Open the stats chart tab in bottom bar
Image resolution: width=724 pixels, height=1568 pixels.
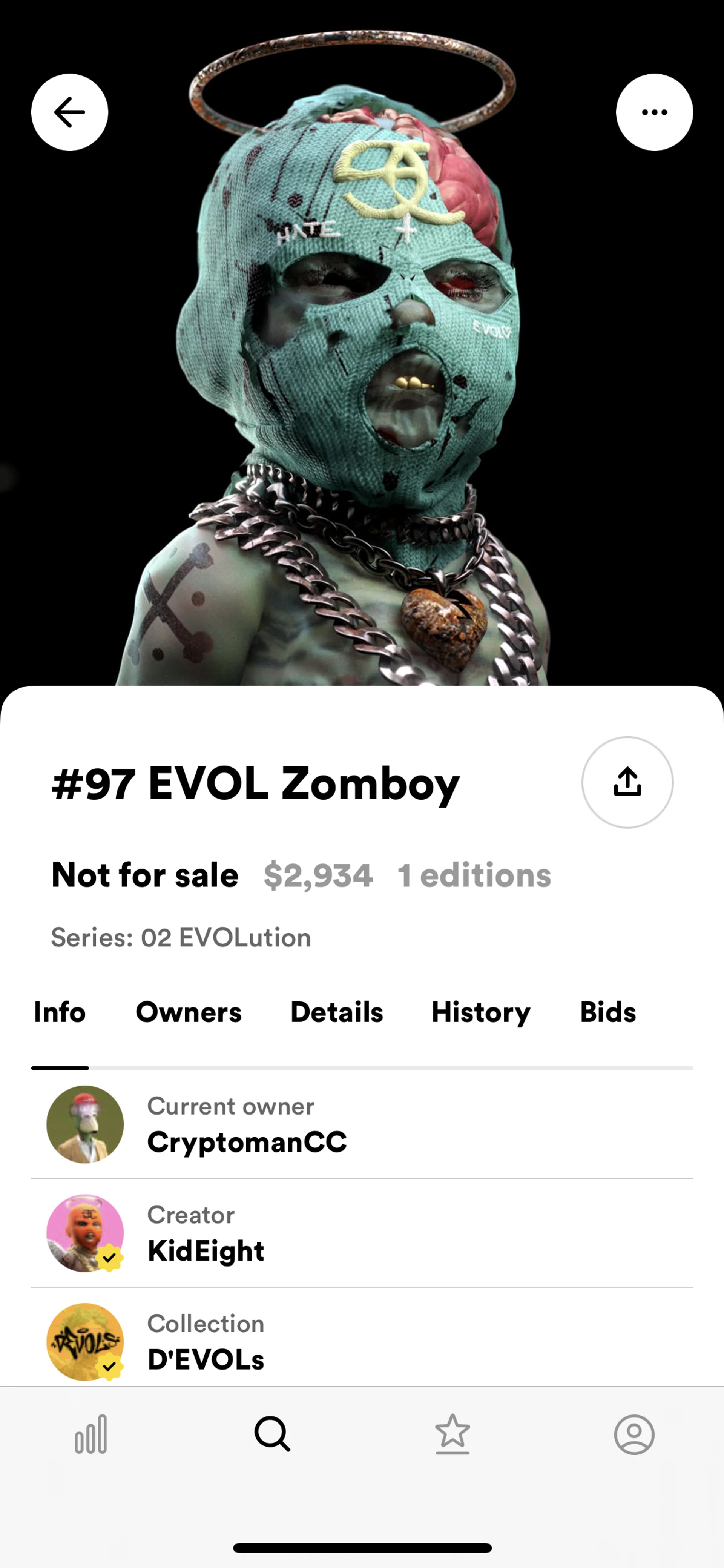coord(91,1435)
